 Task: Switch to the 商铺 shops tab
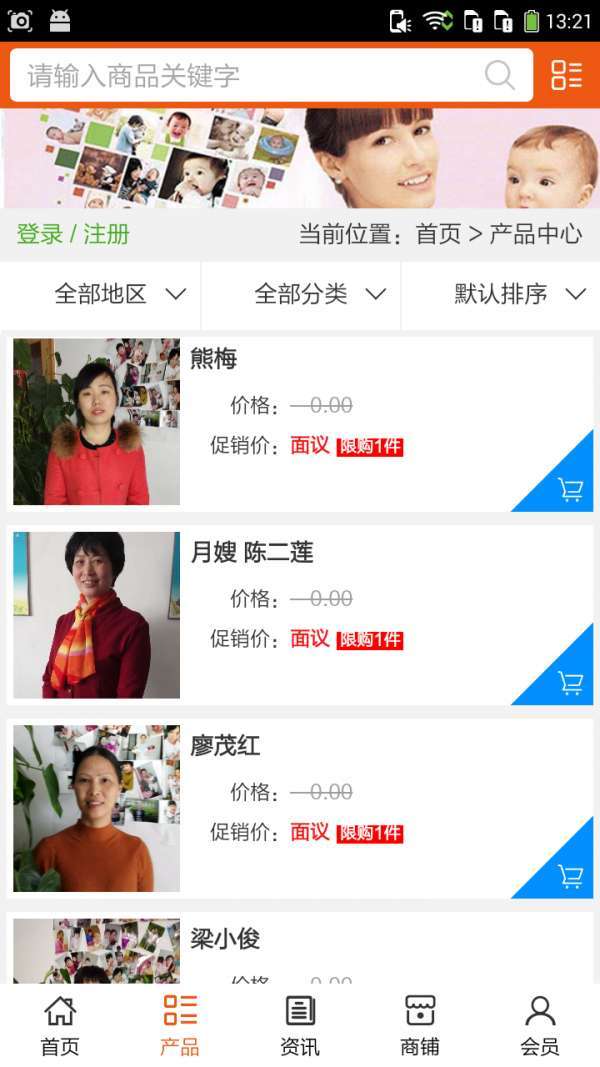point(420,1025)
